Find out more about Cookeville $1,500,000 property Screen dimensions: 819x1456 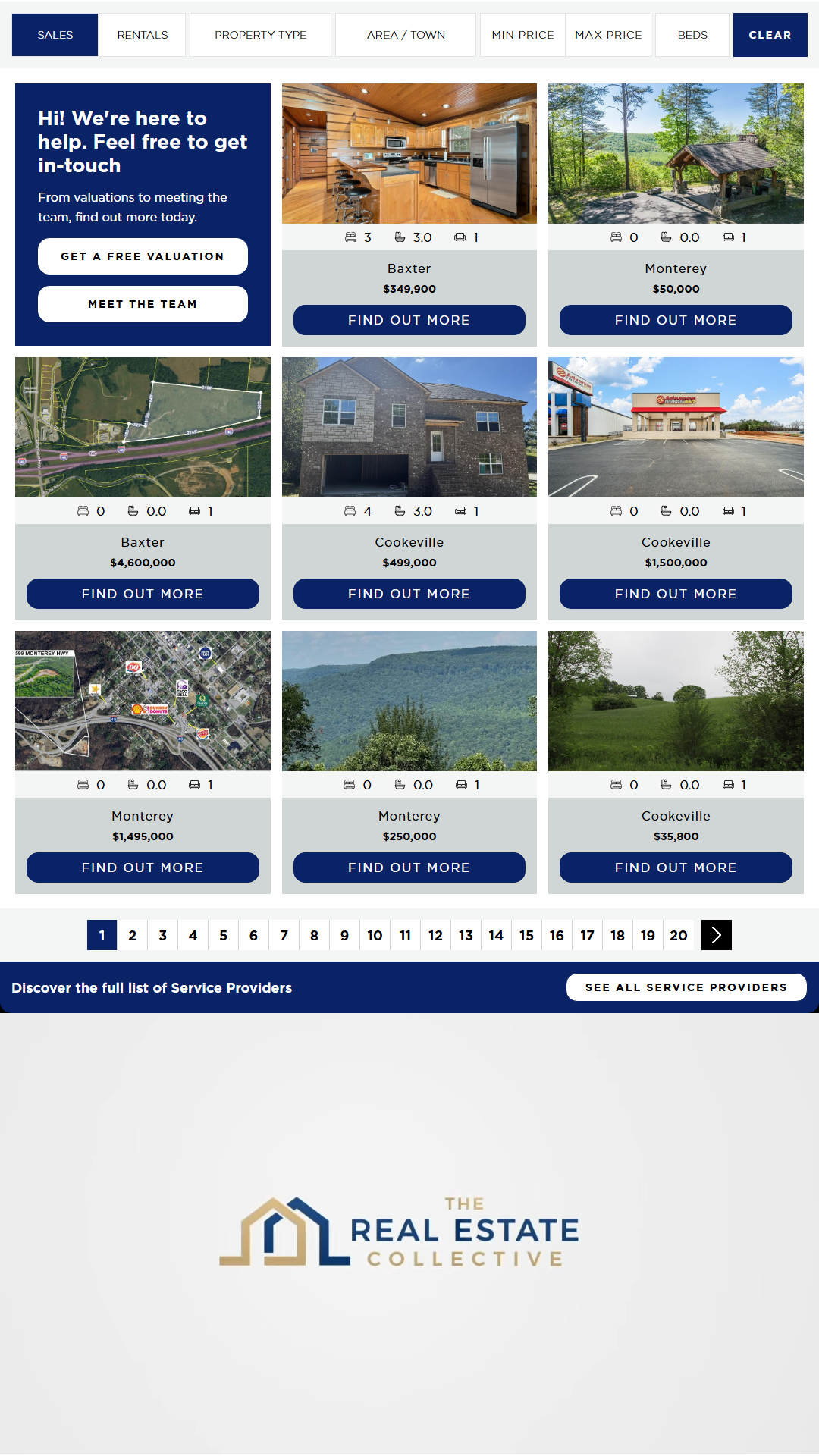[676, 594]
